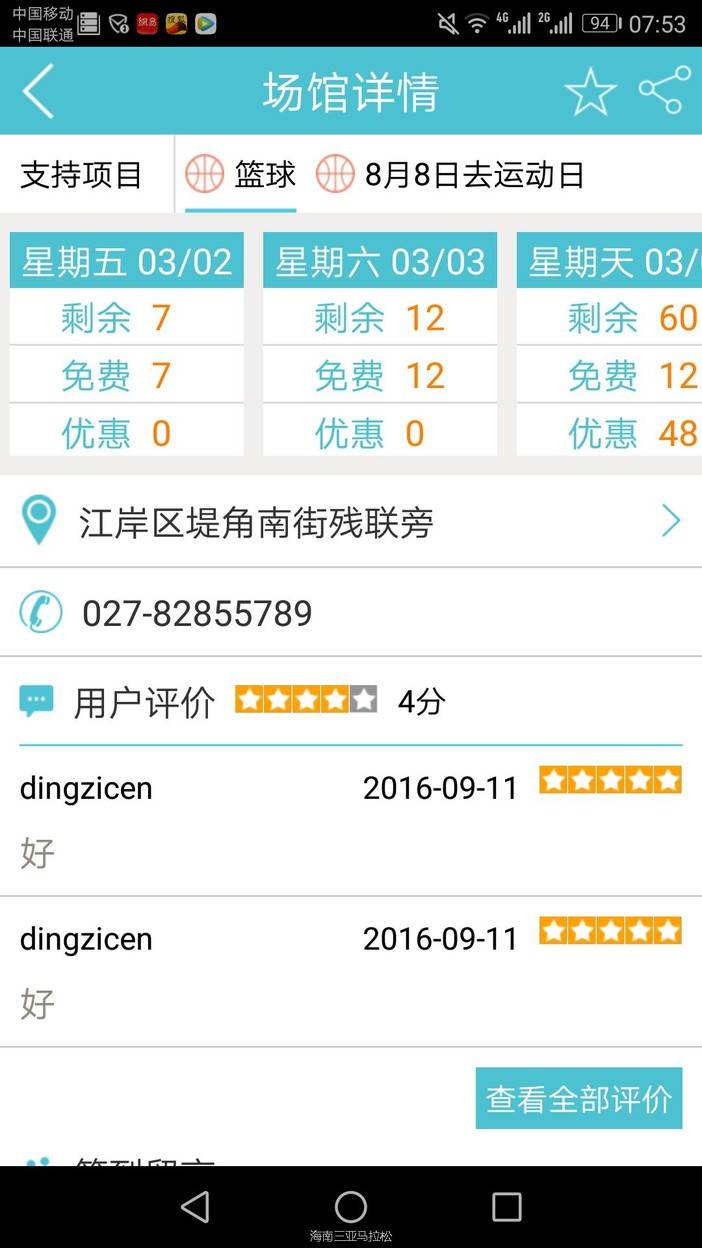Open the 星期五 03/02 availability card

tap(127, 344)
